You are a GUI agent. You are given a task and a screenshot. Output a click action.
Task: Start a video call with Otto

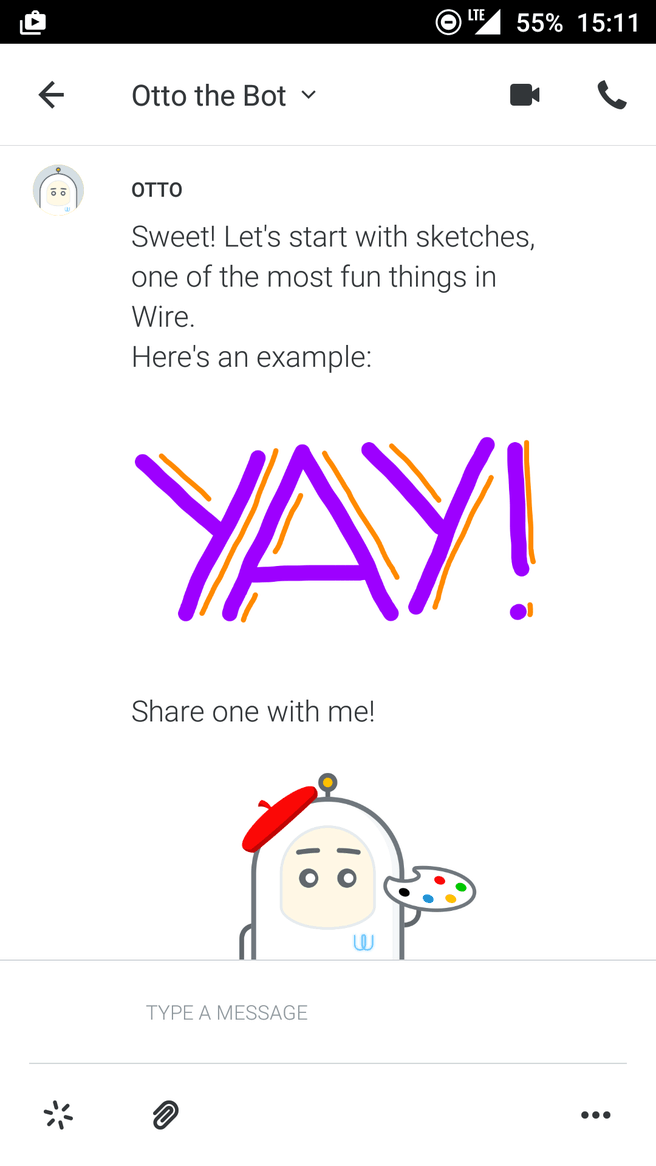(524, 95)
